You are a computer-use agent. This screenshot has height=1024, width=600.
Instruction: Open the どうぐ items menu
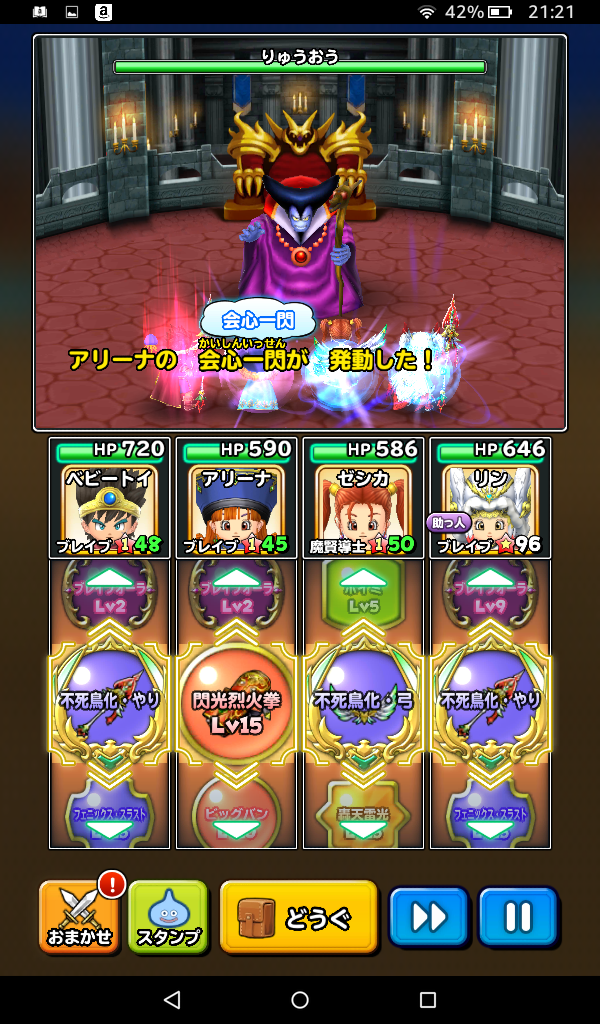299,917
